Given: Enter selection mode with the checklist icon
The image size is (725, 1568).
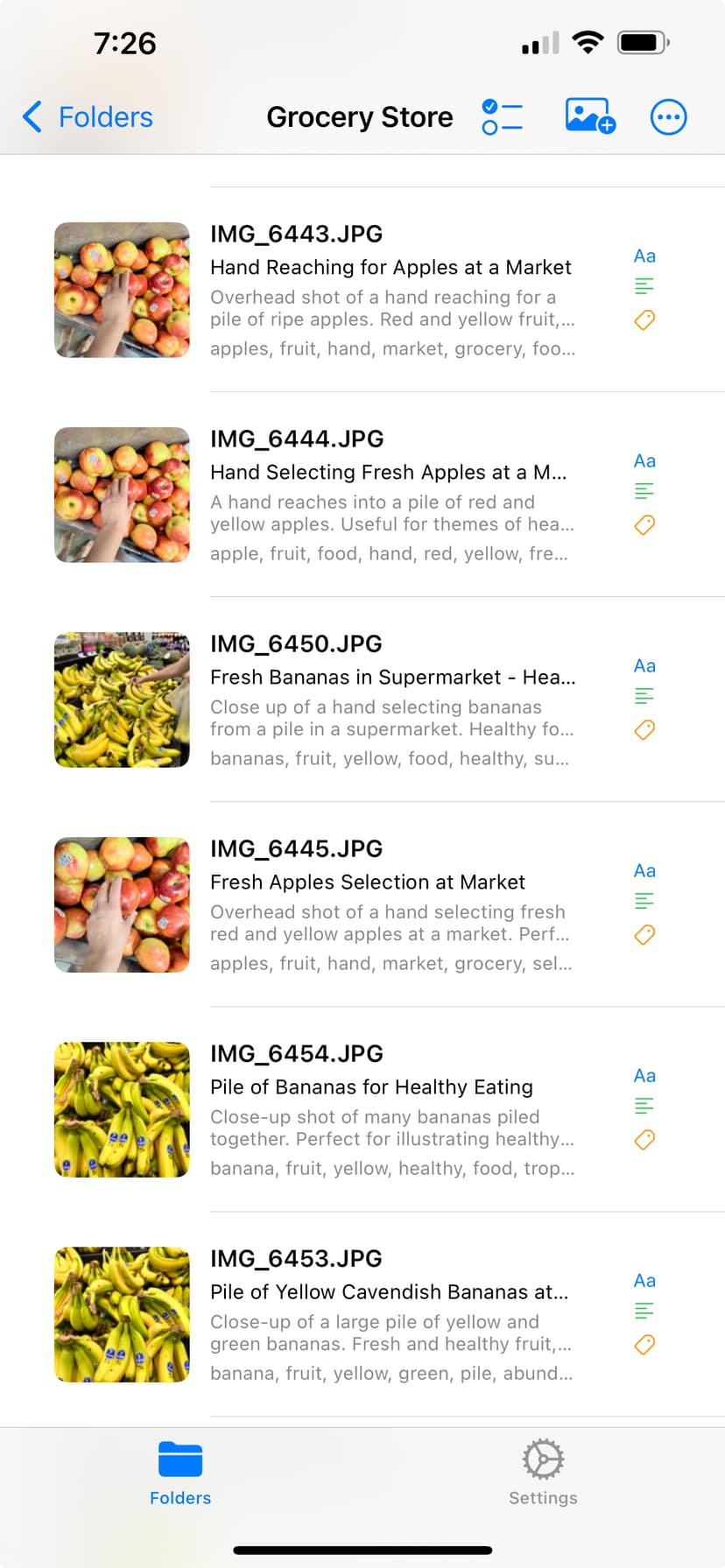Looking at the screenshot, I should point(501,116).
